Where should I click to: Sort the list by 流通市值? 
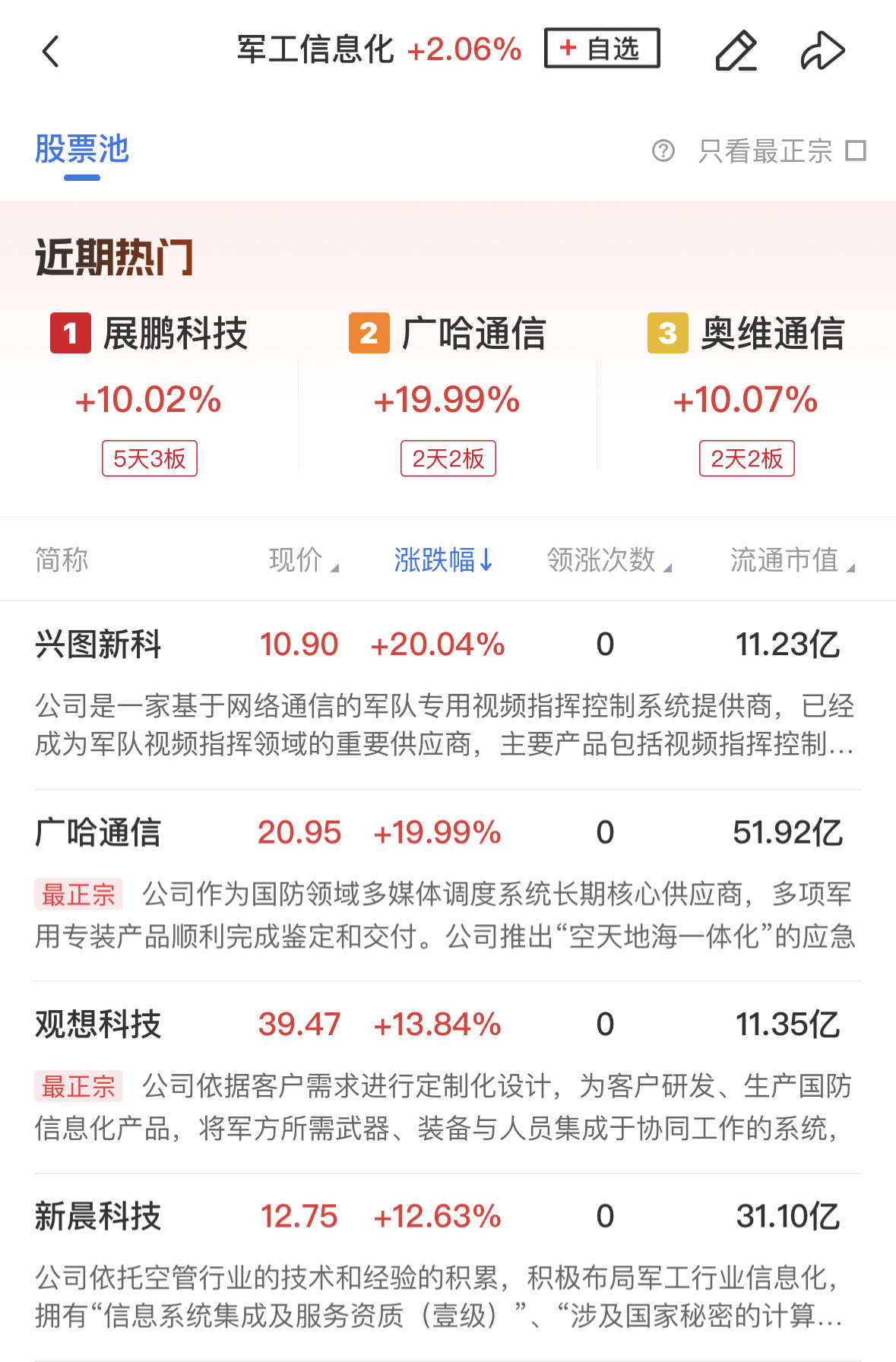(x=792, y=560)
